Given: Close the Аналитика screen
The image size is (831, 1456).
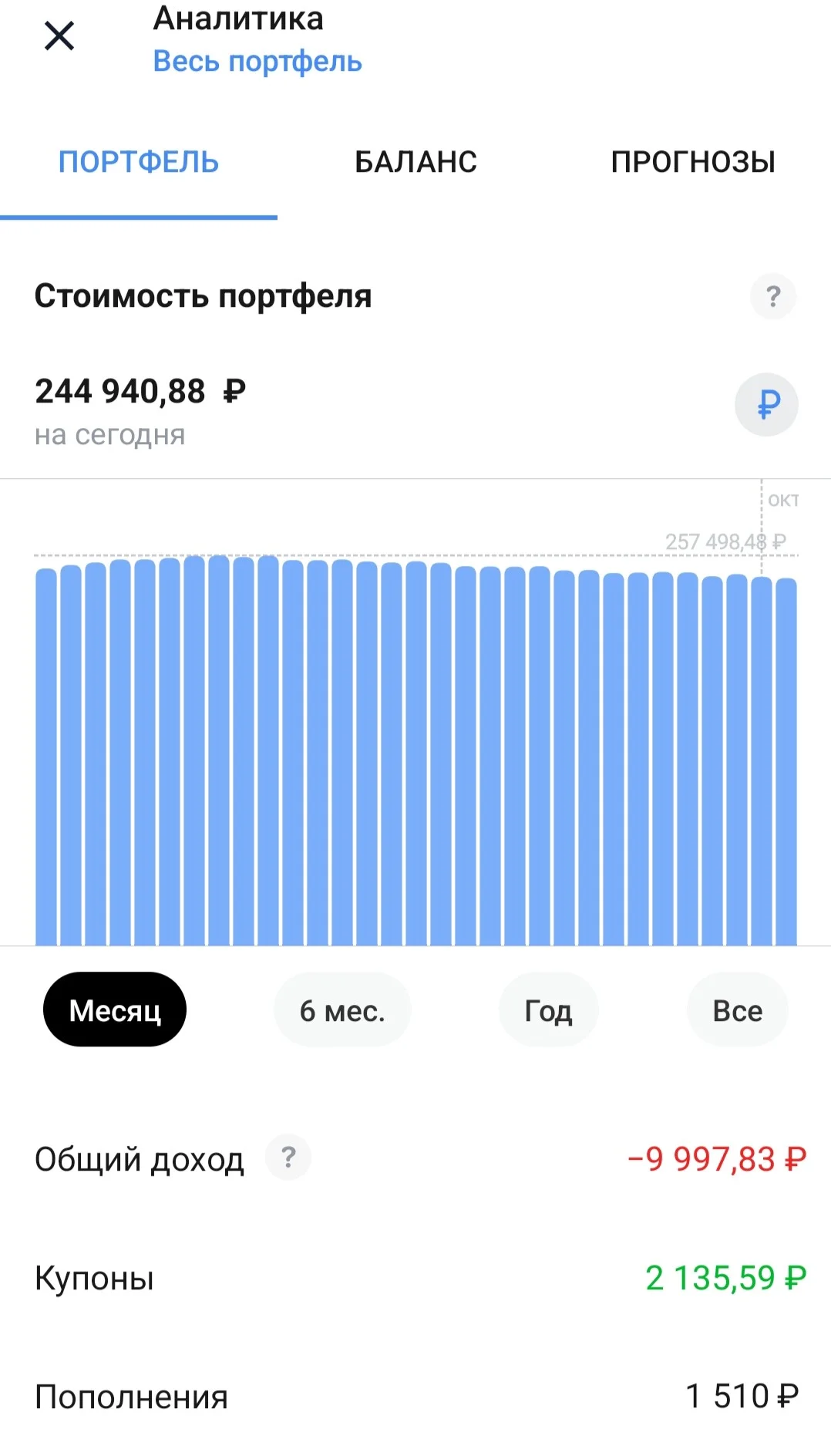Looking at the screenshot, I should (59, 35).
